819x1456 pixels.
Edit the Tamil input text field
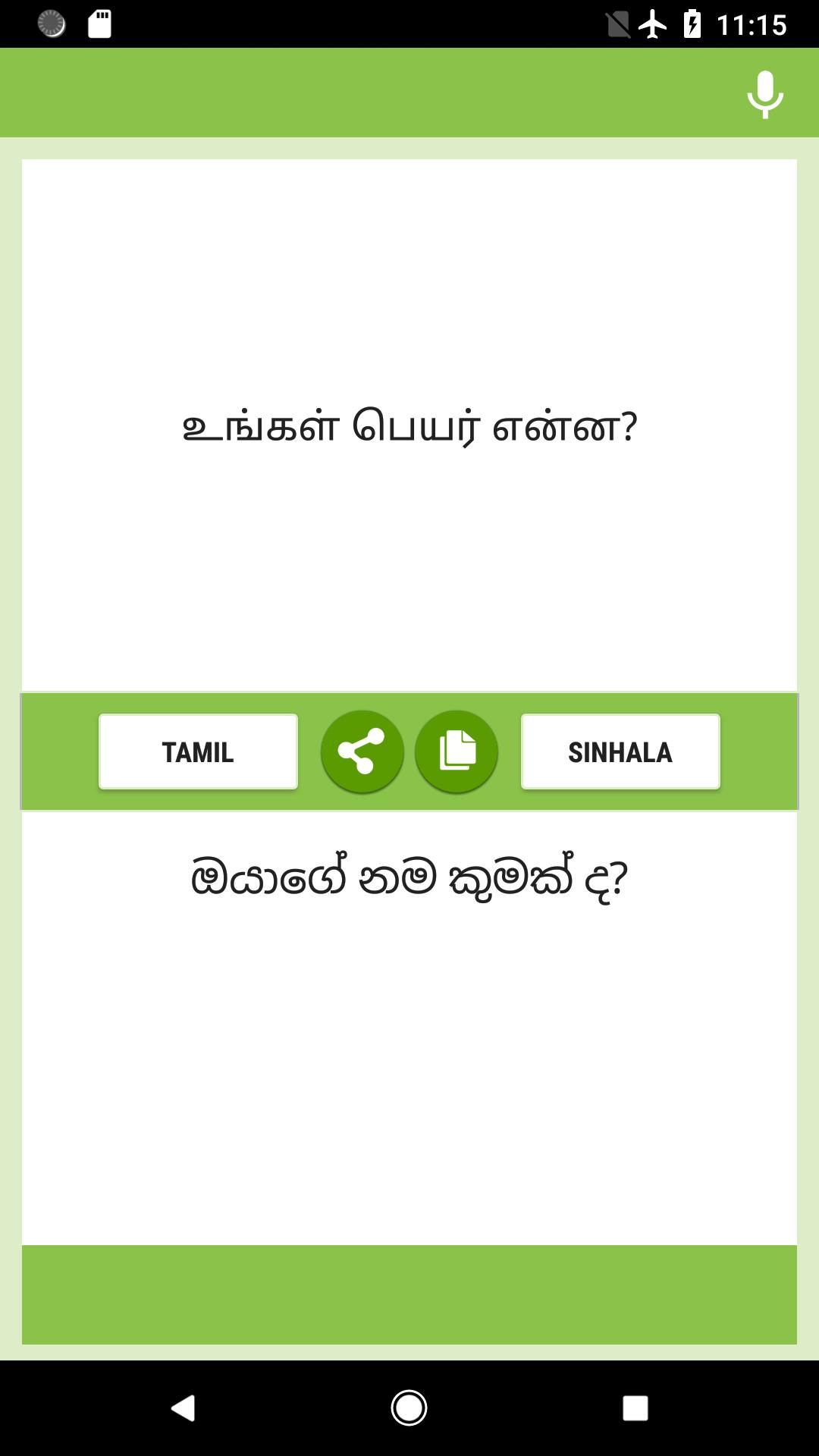coord(409,425)
